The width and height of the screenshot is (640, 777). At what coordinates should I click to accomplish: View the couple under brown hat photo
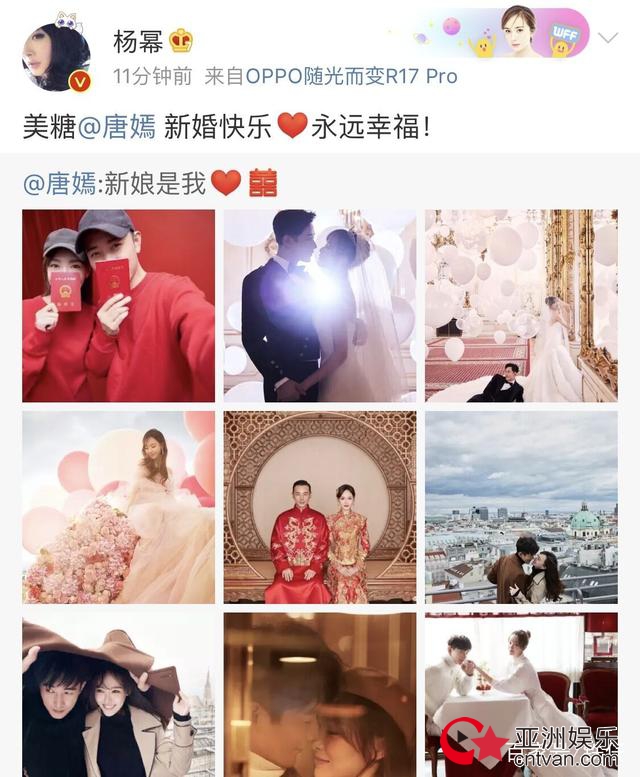118,695
